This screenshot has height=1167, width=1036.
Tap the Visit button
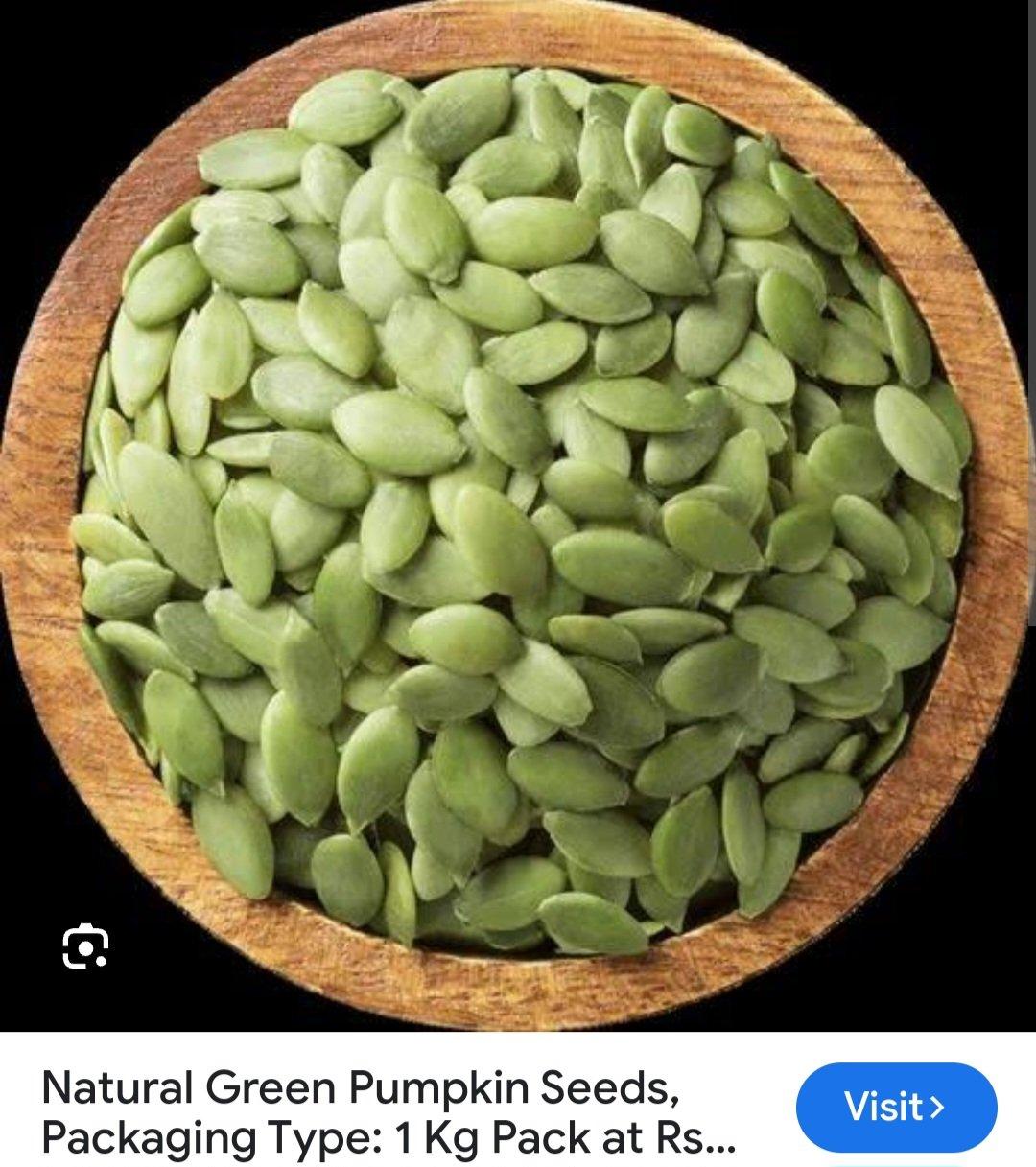(896, 1108)
